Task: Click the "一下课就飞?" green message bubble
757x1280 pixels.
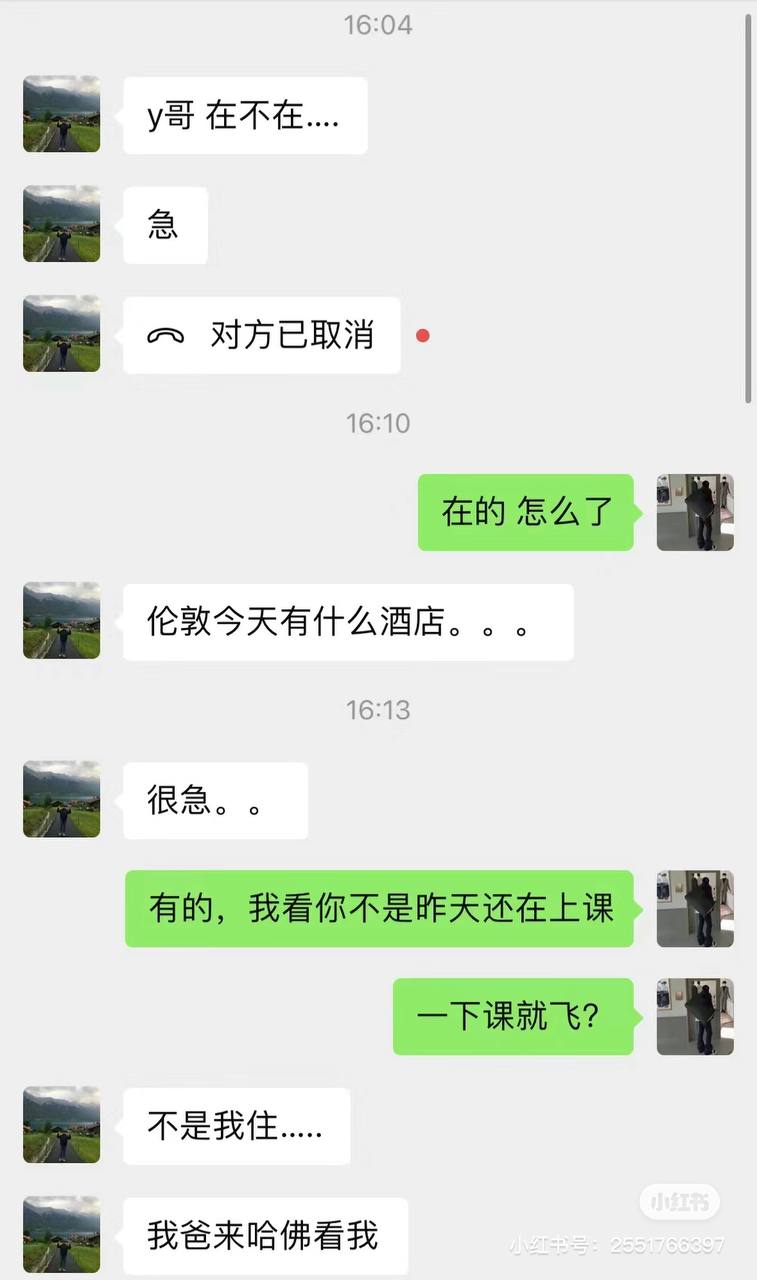Action: tap(513, 1017)
